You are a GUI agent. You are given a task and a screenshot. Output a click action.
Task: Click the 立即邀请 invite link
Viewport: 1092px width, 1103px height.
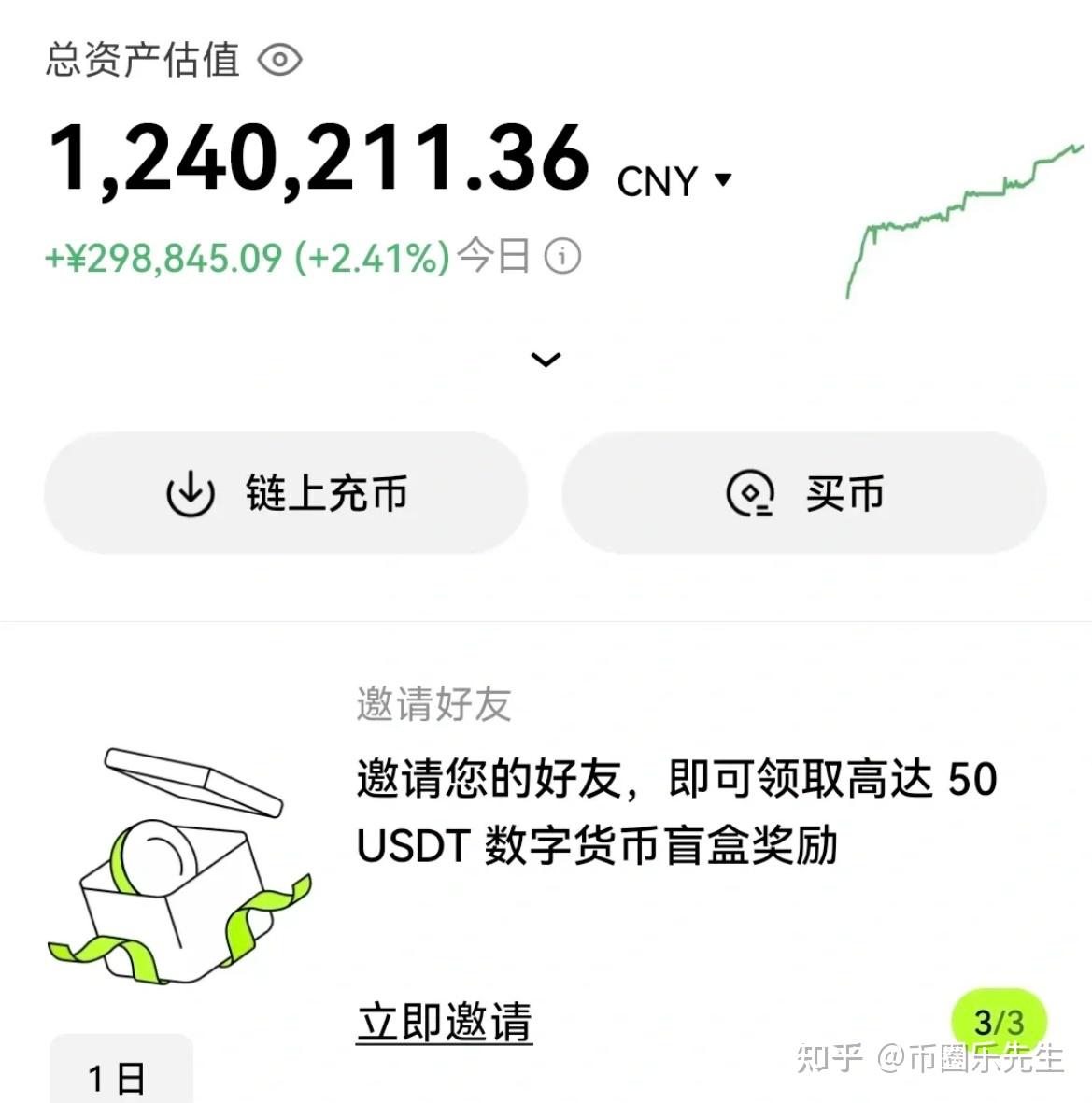[444, 1022]
